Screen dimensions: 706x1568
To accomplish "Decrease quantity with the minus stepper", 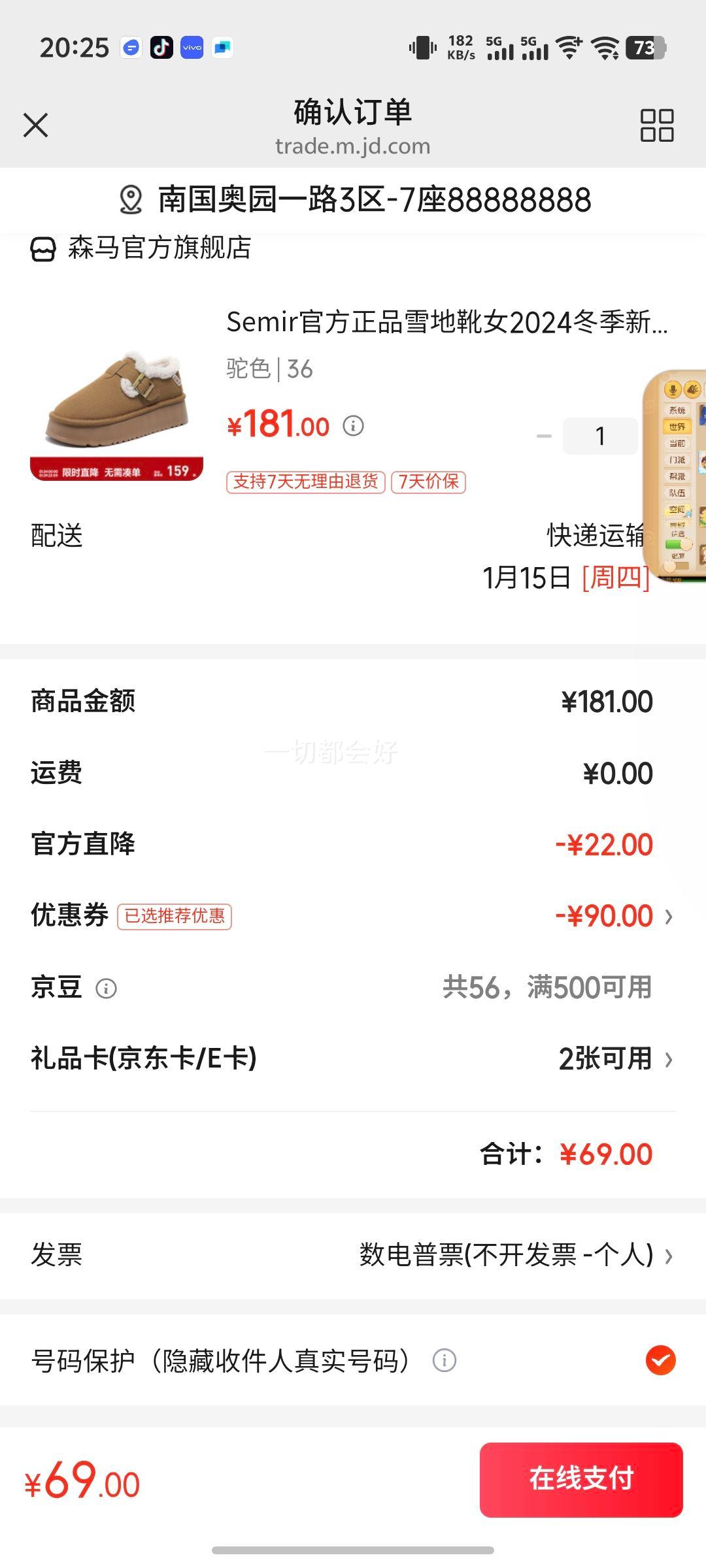I will pyautogui.click(x=543, y=435).
